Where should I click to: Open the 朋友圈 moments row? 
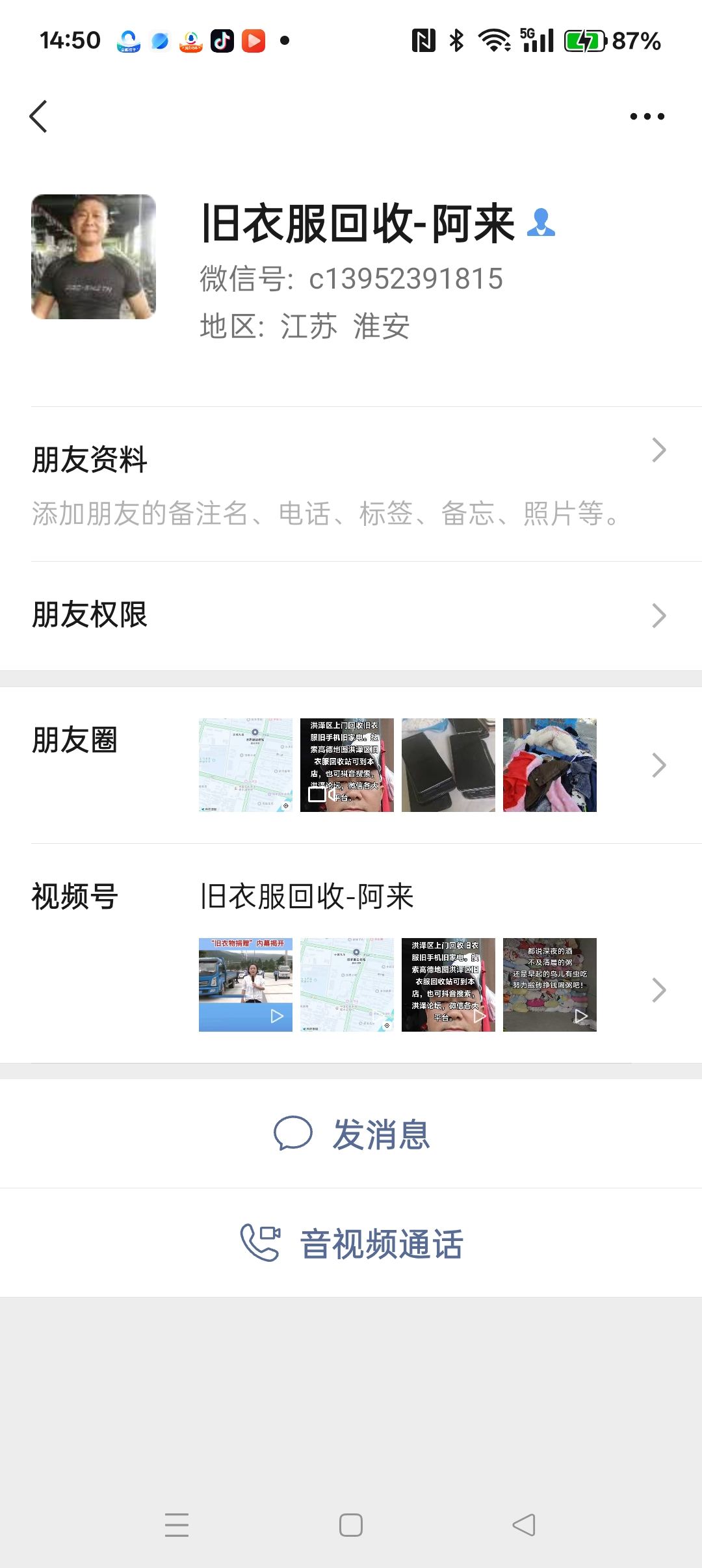click(x=351, y=765)
